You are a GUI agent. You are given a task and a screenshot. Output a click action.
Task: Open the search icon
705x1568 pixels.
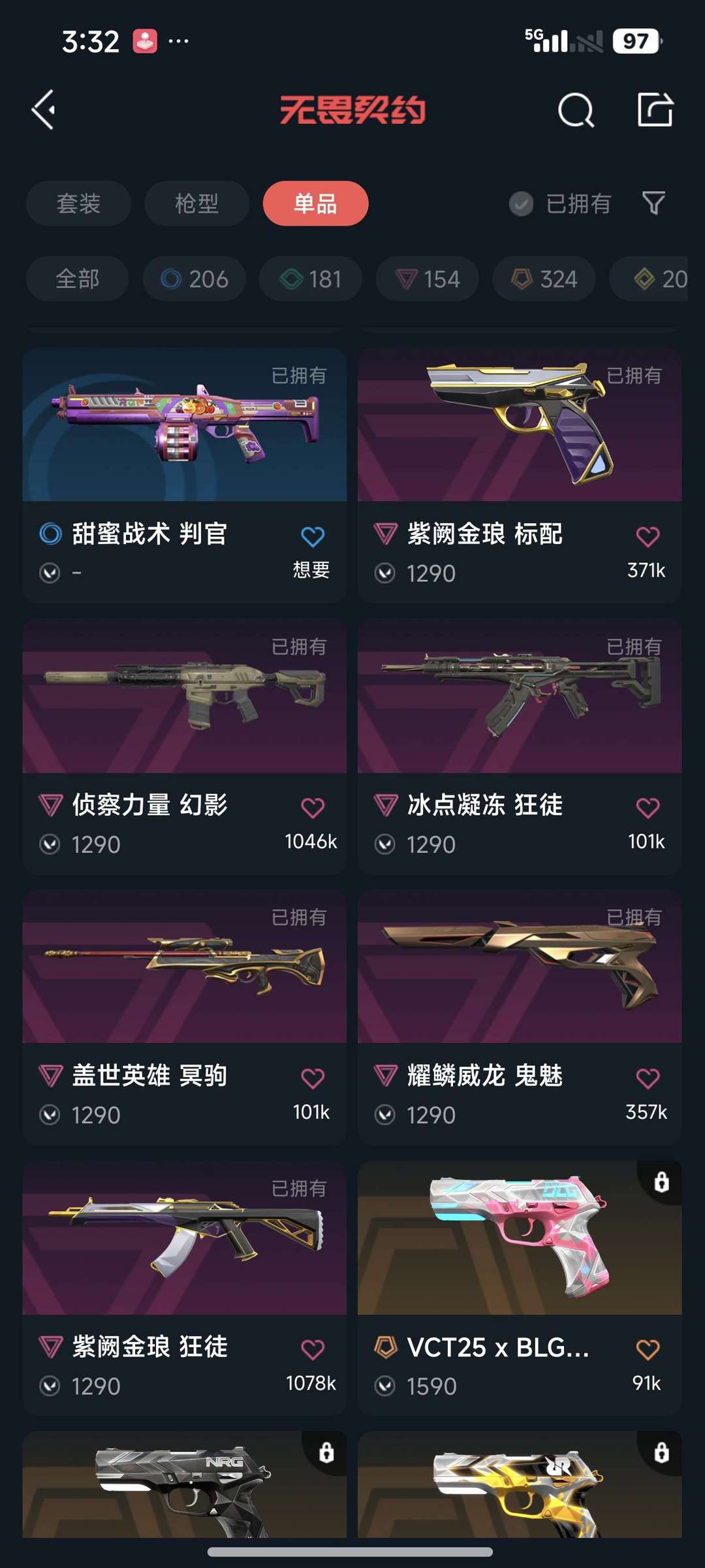click(x=576, y=110)
